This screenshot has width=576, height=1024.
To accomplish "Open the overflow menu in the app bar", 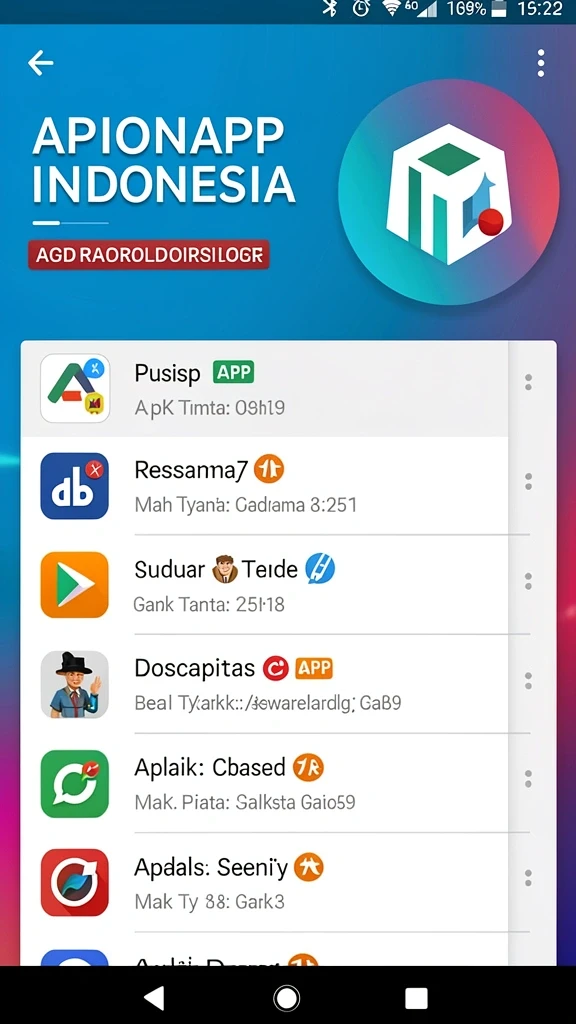I will tap(540, 63).
